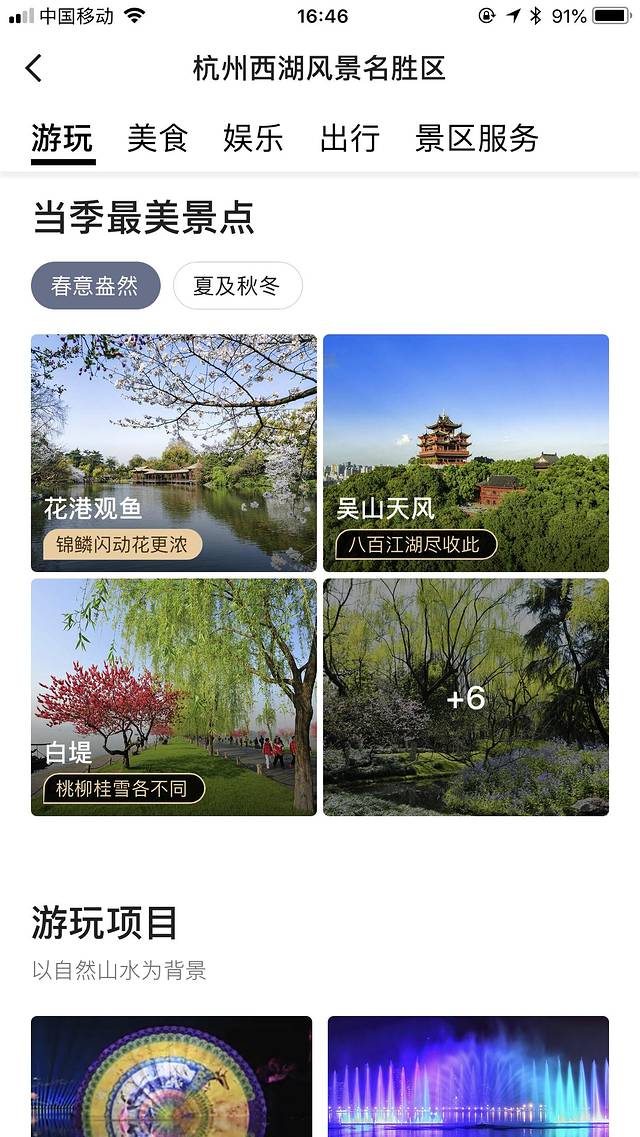Switch to the 美食 tab
This screenshot has height=1137, width=640.
[x=157, y=138]
